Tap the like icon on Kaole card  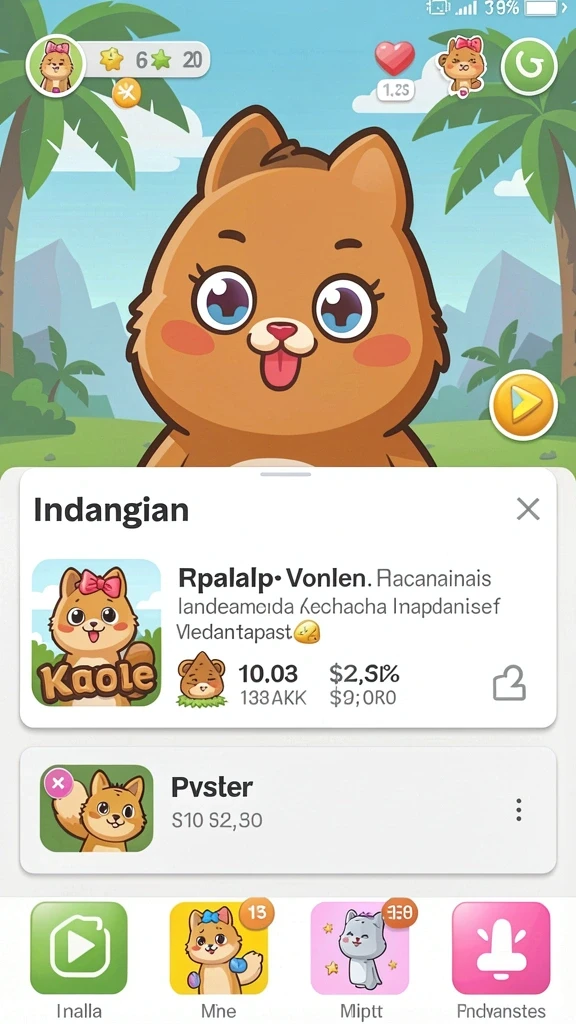pos(509,683)
